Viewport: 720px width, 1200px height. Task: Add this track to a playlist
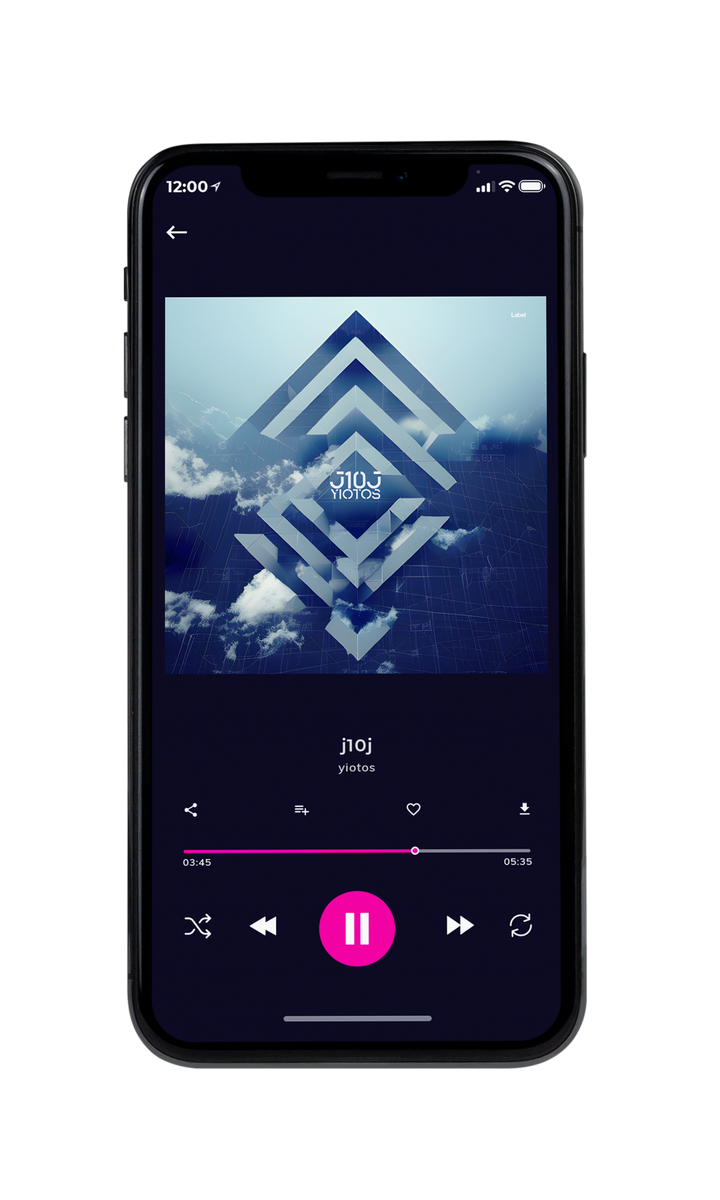301,810
